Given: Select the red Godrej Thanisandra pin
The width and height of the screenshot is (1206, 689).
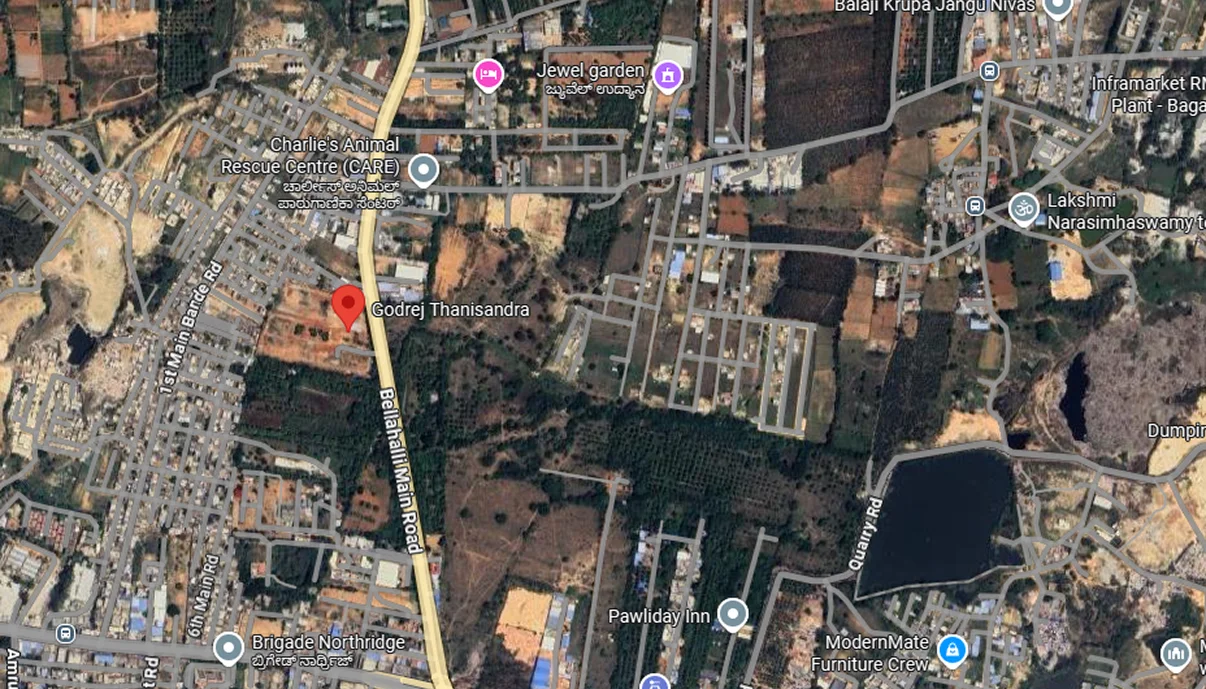Looking at the screenshot, I should pyautogui.click(x=348, y=303).
